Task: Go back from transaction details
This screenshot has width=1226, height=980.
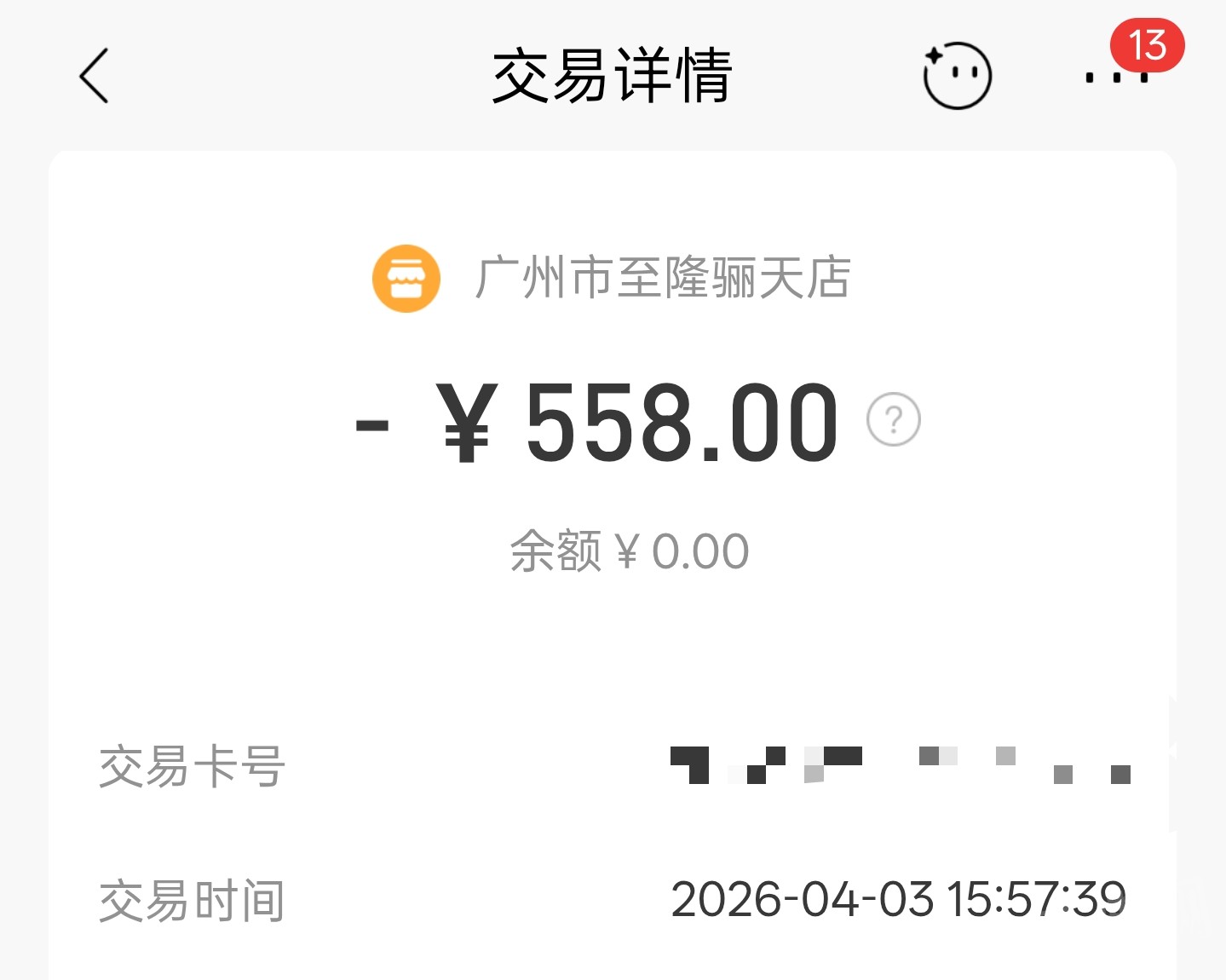Action: (x=94, y=76)
